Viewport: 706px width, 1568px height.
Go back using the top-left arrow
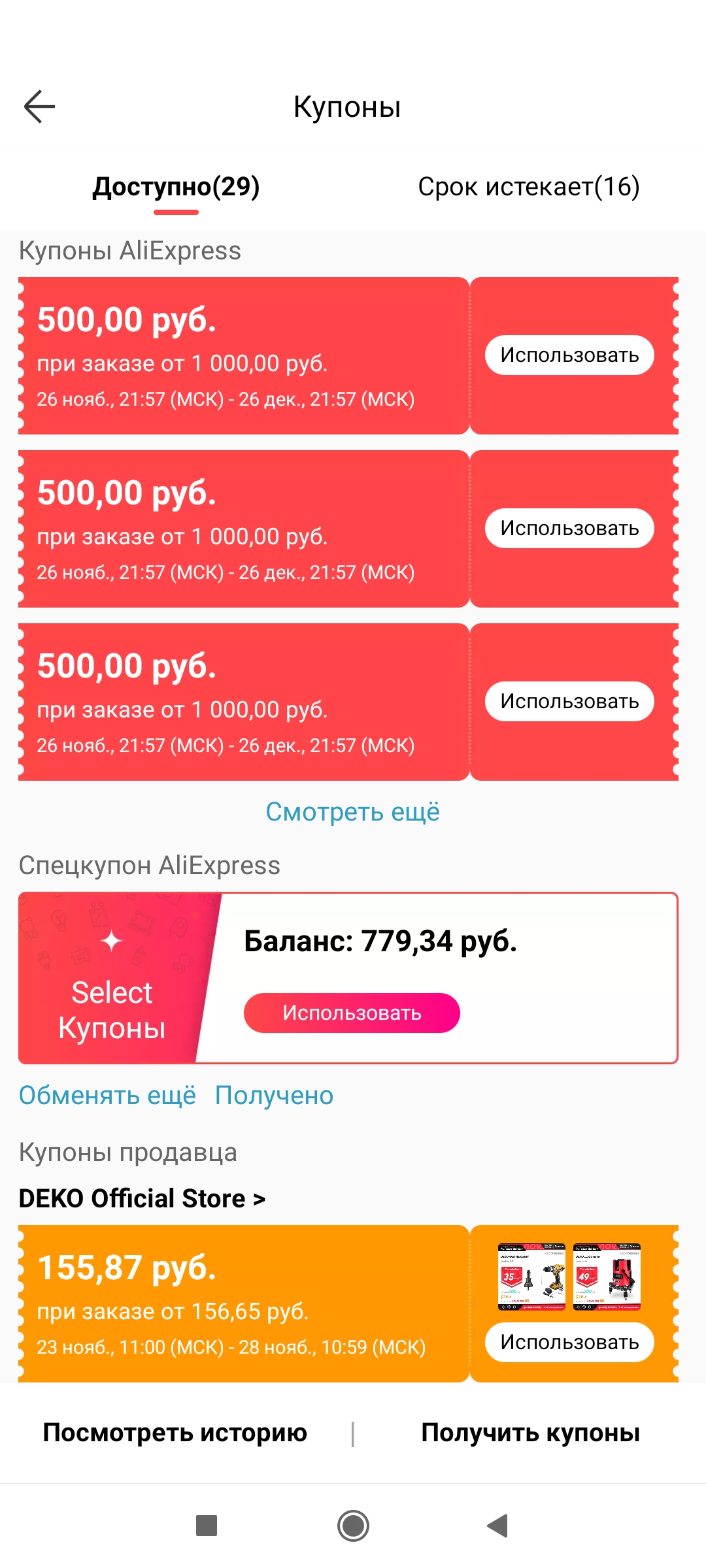click(x=39, y=106)
